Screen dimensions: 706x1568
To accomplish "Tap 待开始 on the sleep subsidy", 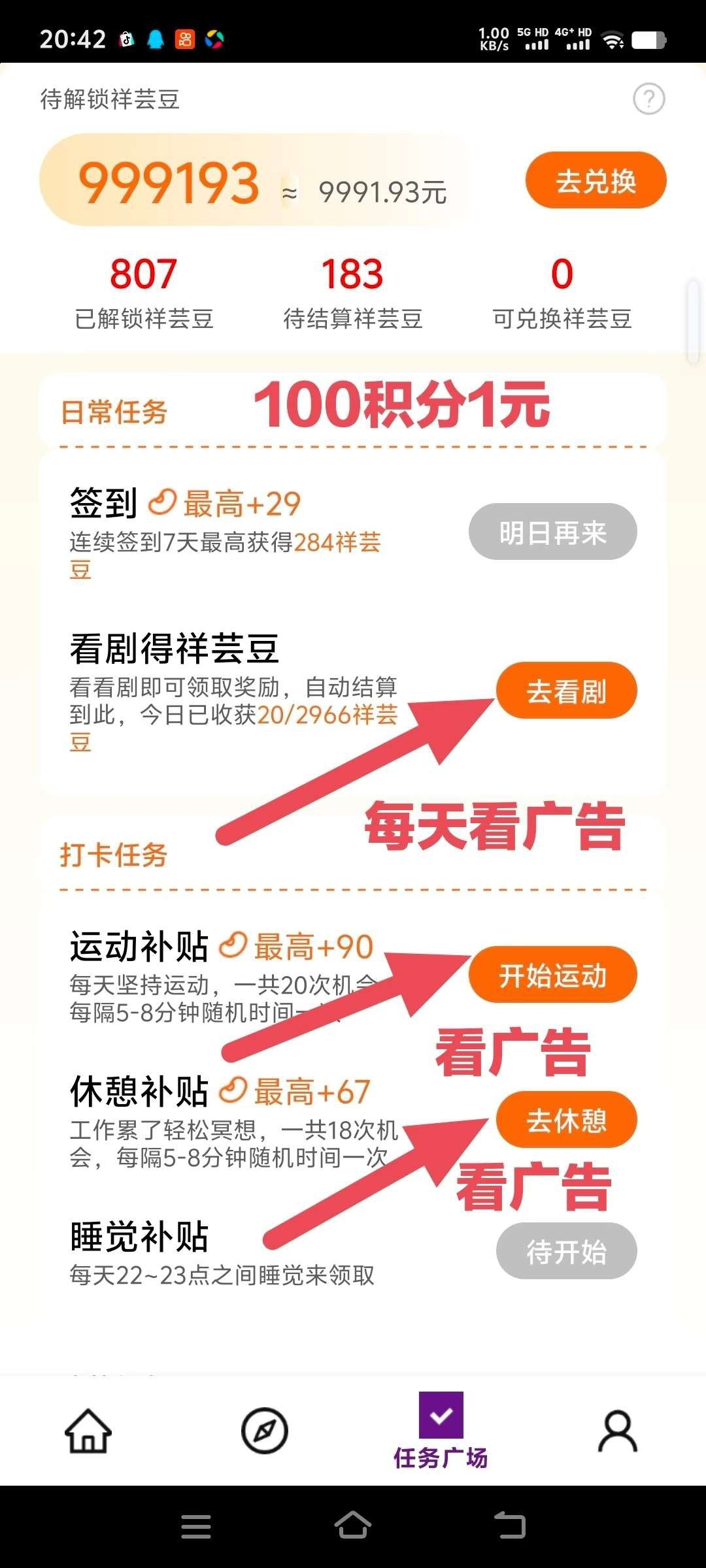I will (x=566, y=1251).
